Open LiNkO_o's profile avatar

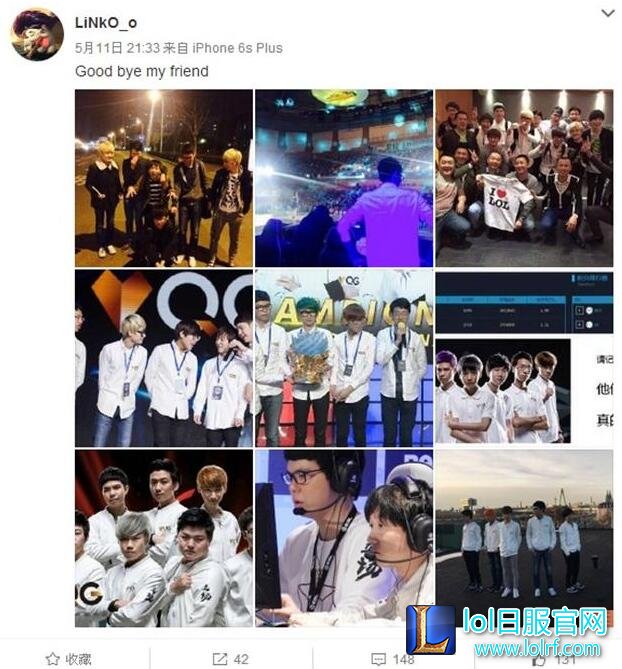coord(36,35)
